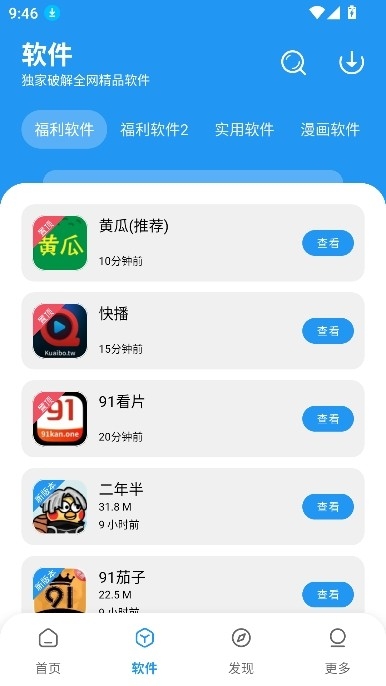Tap 查看 button for 二年半
This screenshot has width=386, height=686.
(328, 507)
